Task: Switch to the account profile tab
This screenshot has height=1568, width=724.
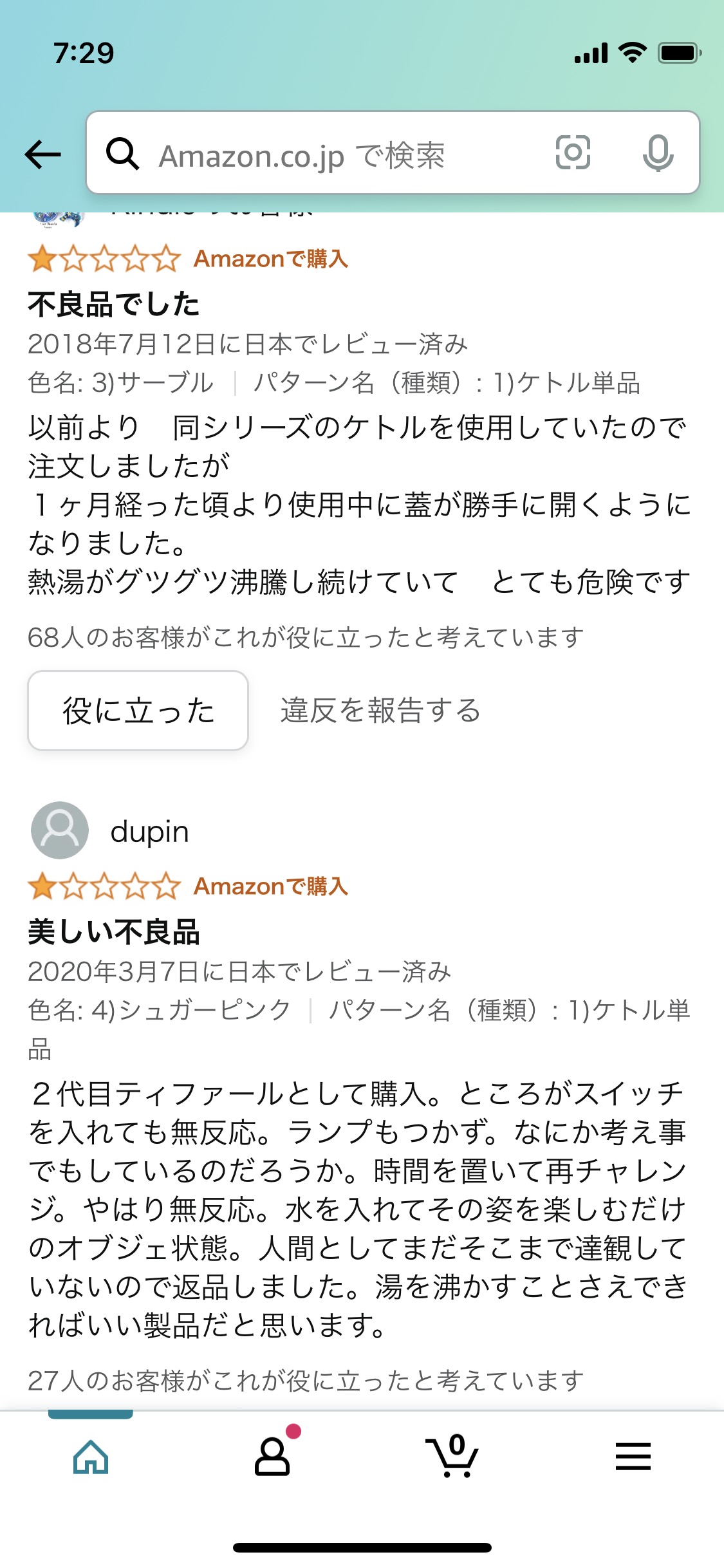Action: pyautogui.click(x=272, y=1457)
